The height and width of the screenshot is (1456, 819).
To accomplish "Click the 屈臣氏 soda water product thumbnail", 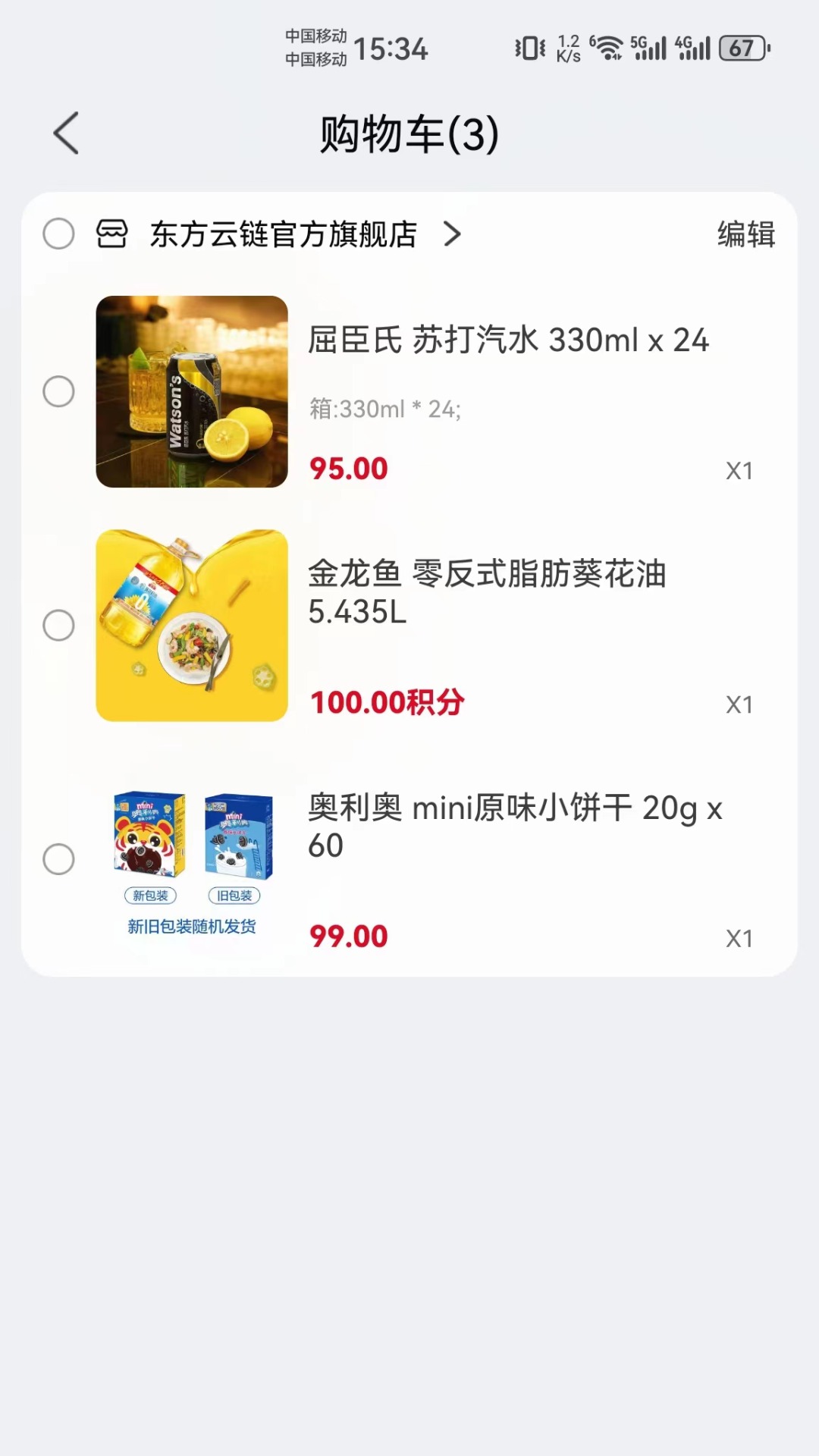I will pyautogui.click(x=192, y=393).
